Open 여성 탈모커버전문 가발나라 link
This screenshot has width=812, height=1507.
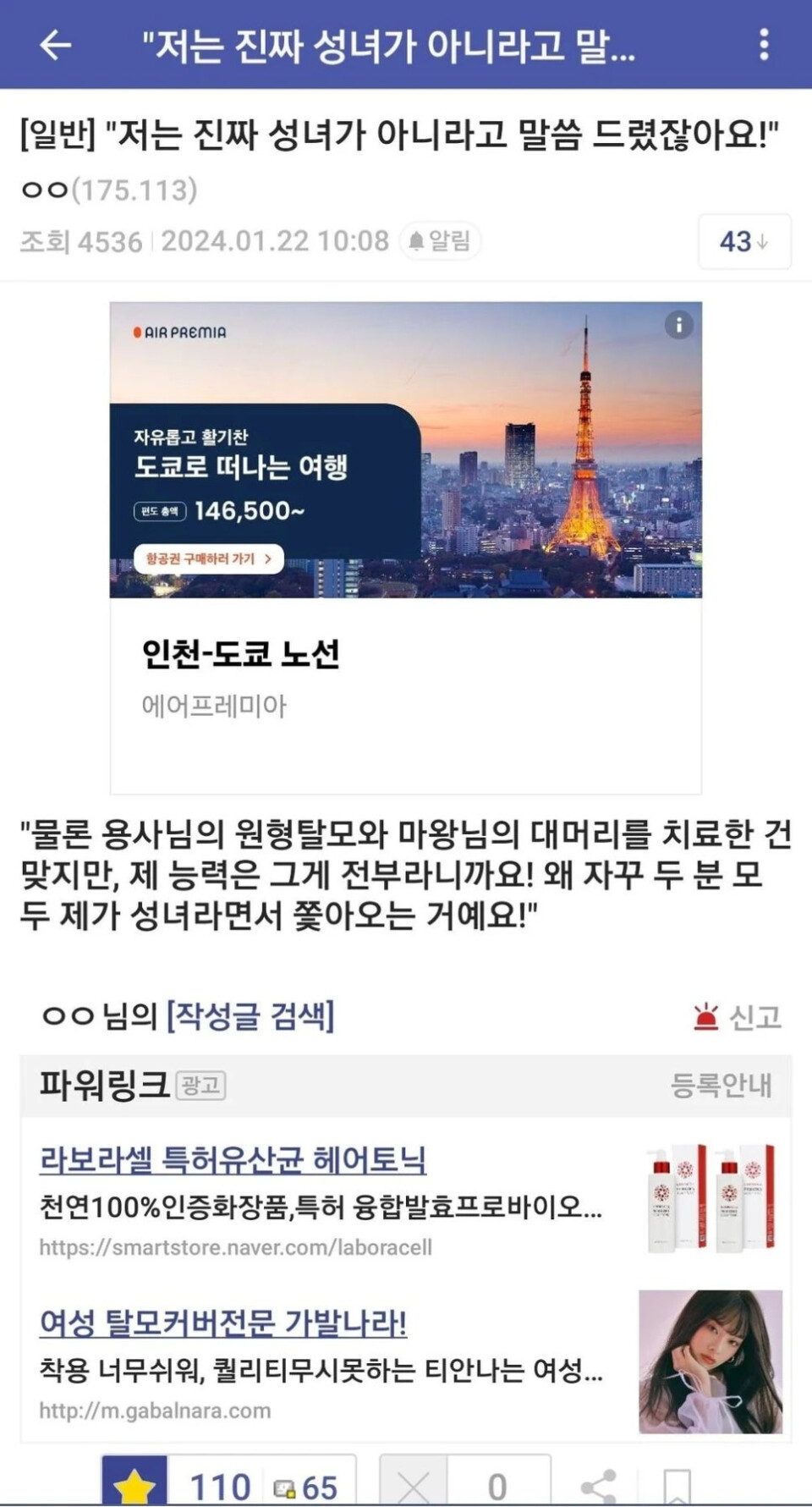click(223, 1323)
